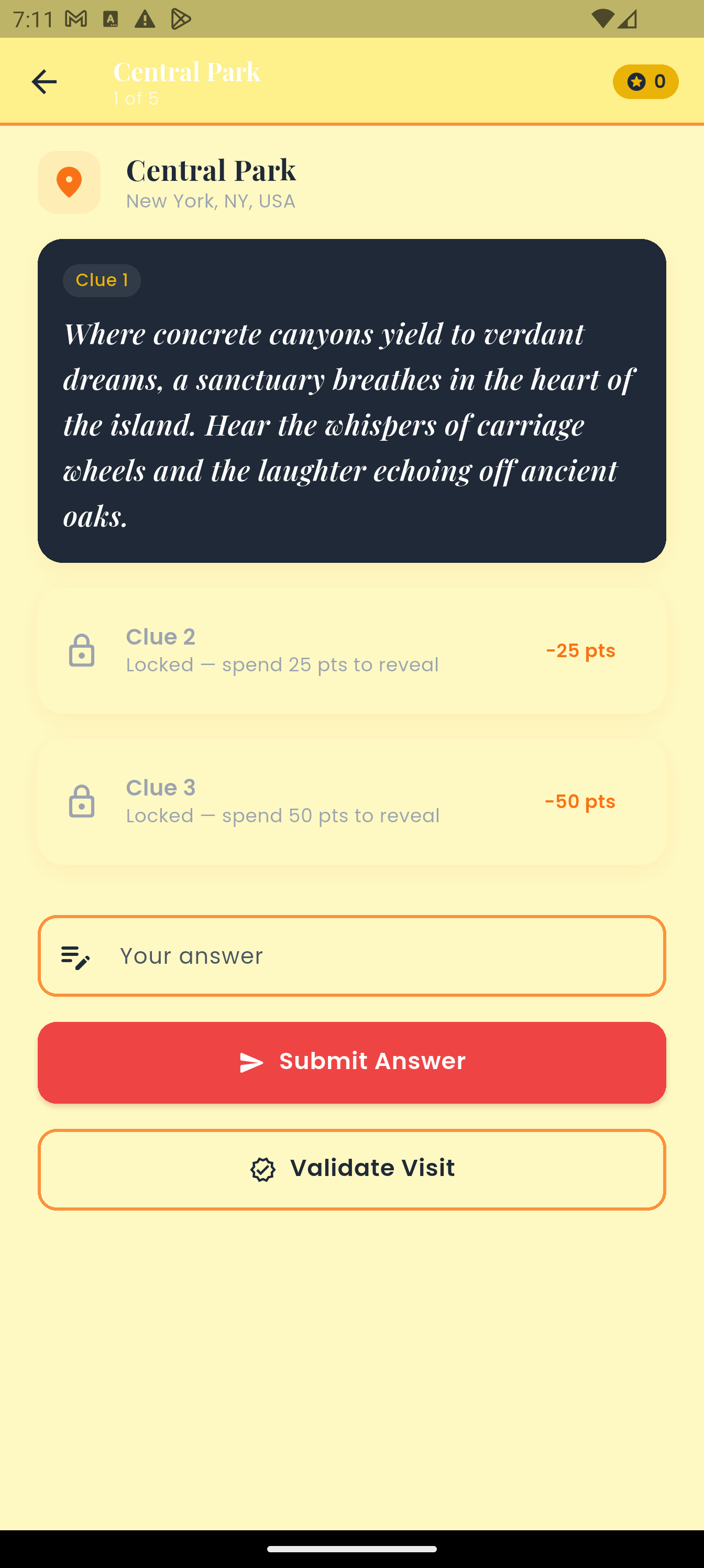Tap the back arrow in the top bar
The height and width of the screenshot is (1568, 704).
44,81
